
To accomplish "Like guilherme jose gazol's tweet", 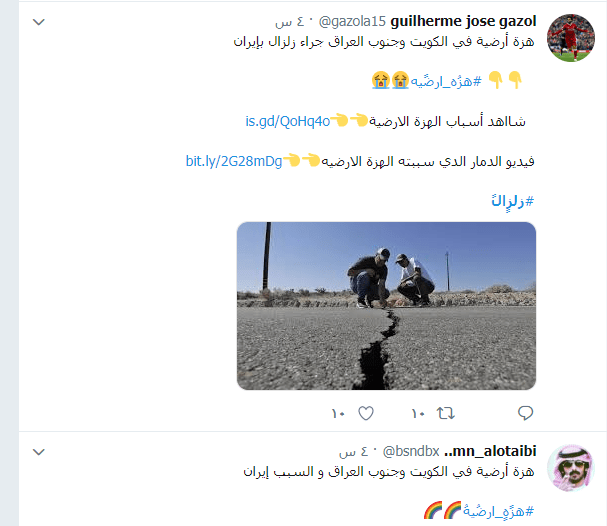I will (x=366, y=412).
